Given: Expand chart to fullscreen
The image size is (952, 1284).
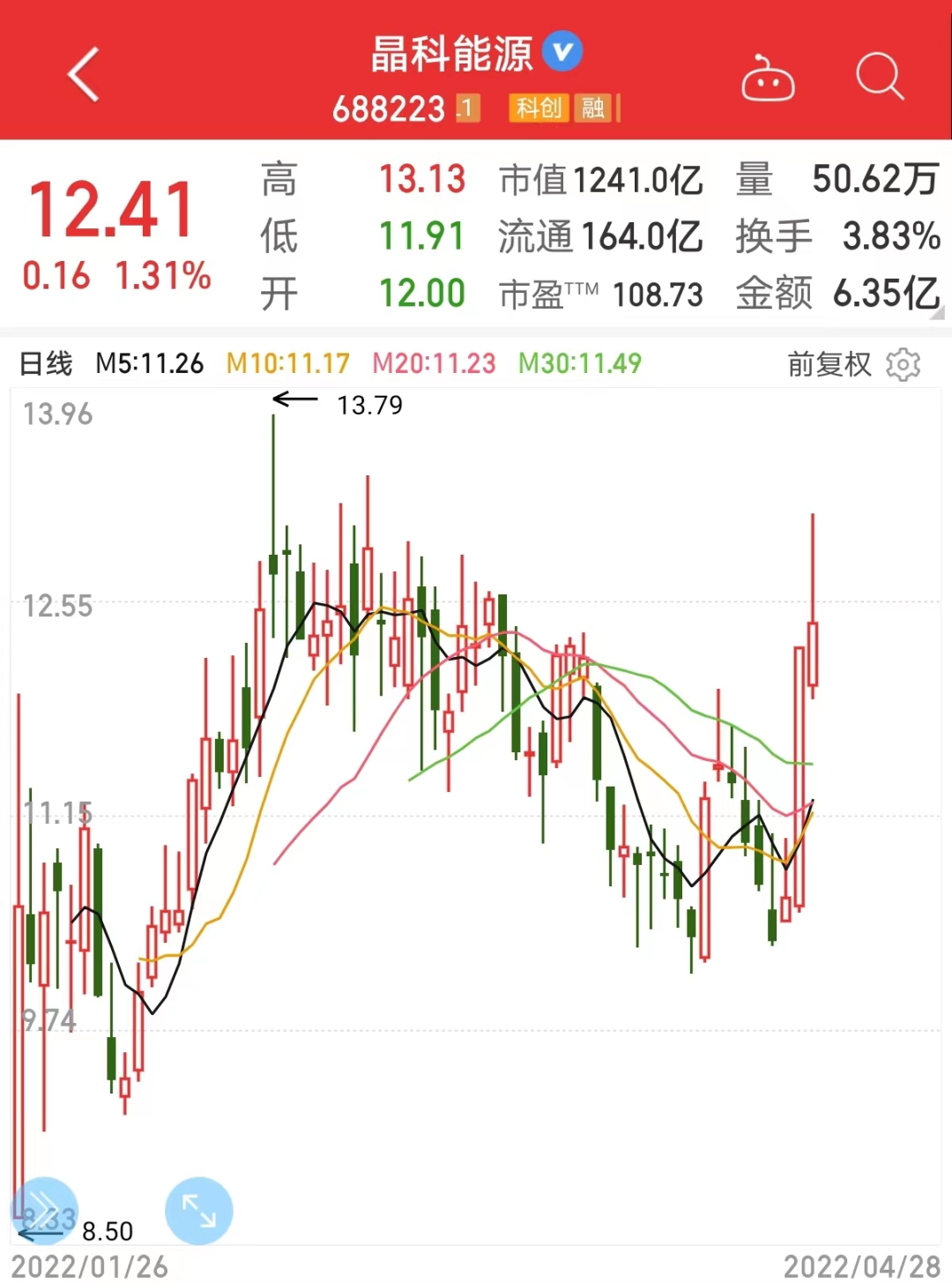Looking at the screenshot, I should (199, 1211).
